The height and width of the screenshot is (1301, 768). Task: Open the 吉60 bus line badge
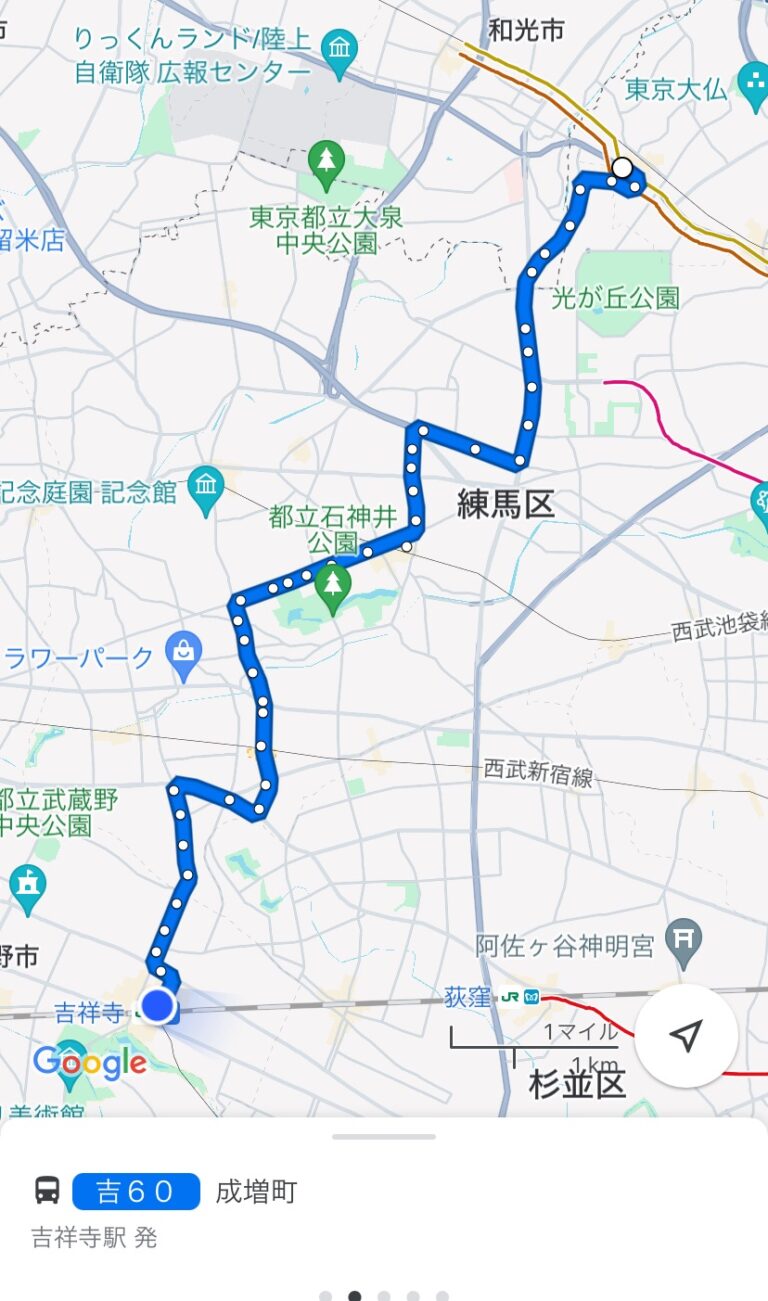click(x=136, y=1191)
